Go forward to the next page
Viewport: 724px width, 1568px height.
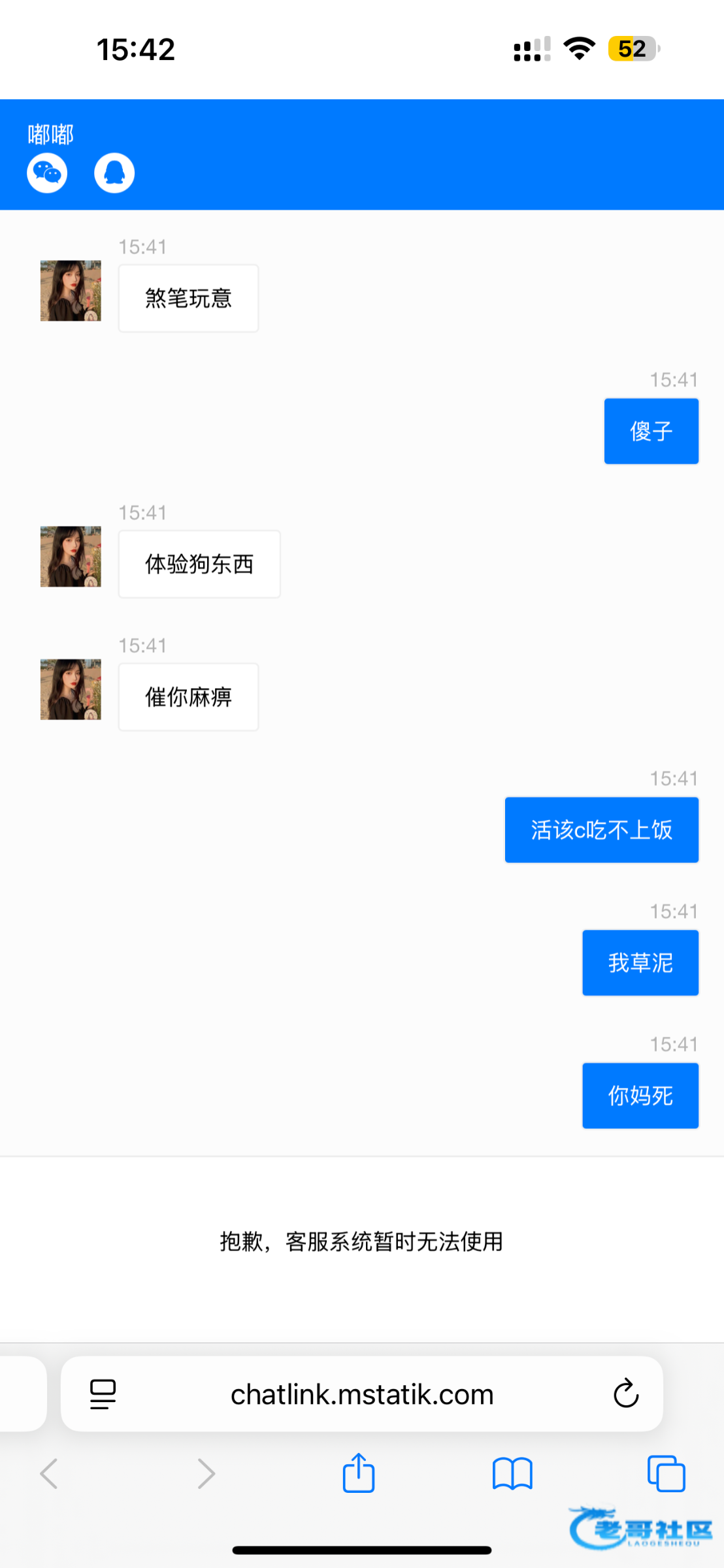[x=206, y=1473]
